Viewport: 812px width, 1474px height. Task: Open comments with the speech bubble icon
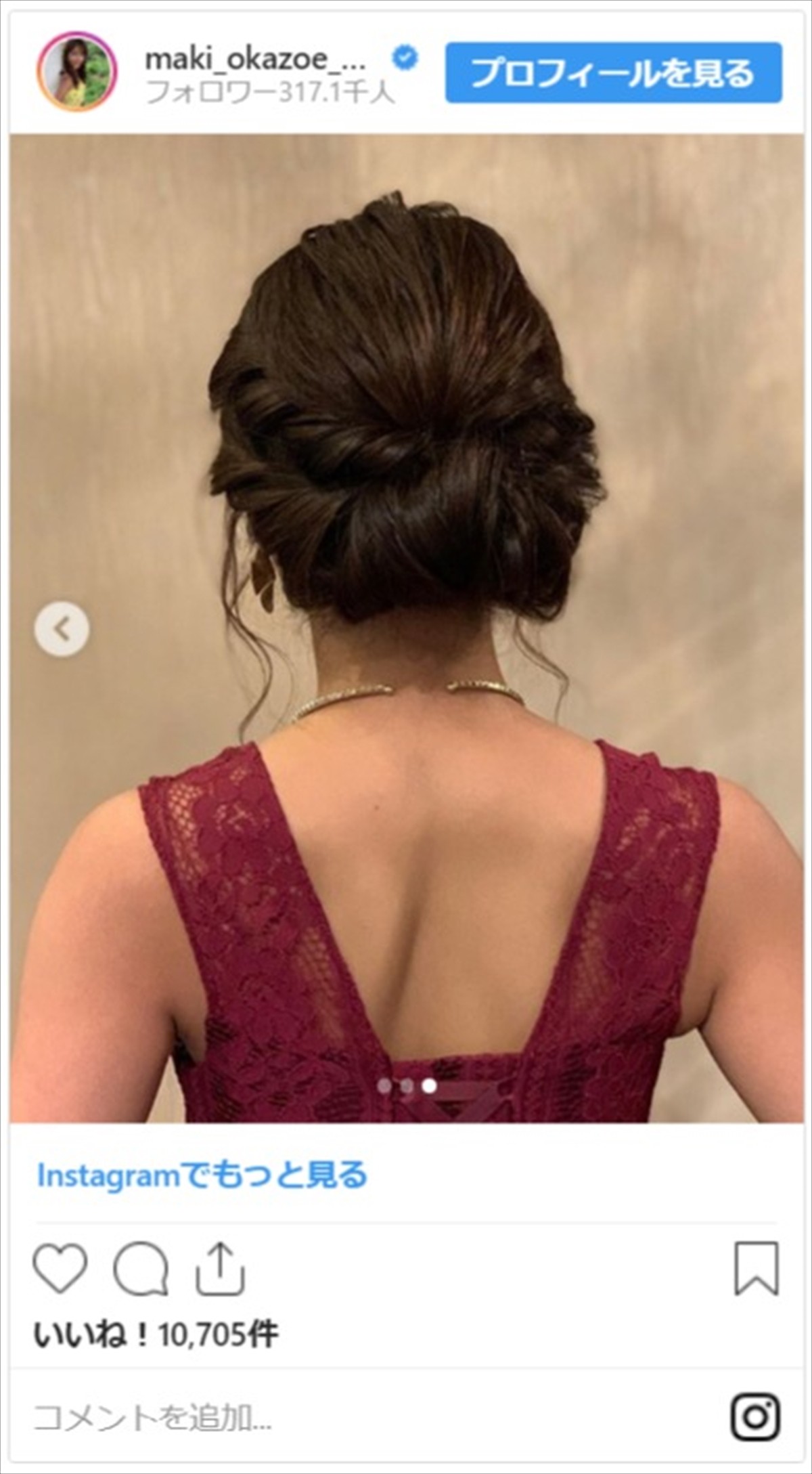tap(141, 1268)
